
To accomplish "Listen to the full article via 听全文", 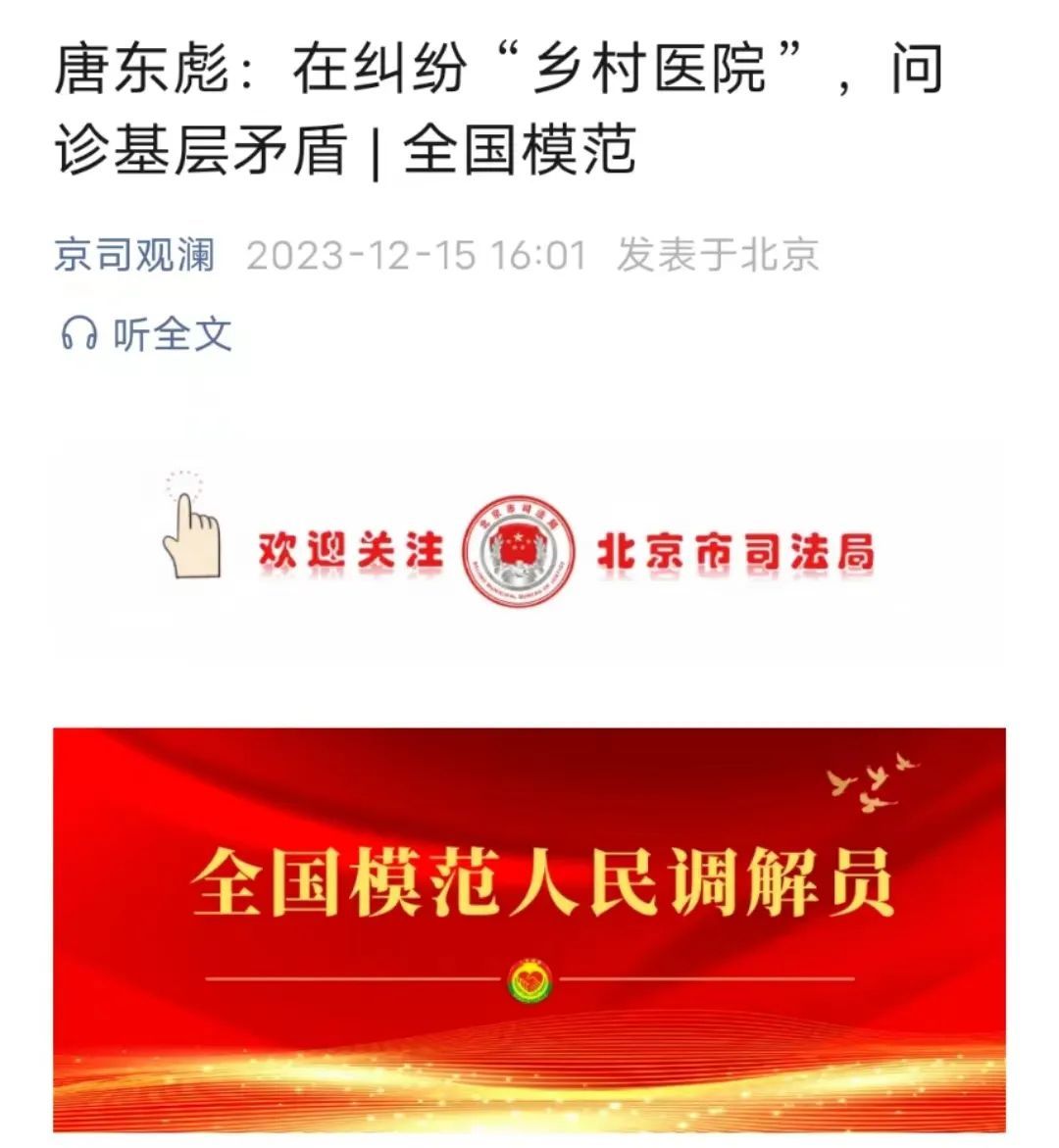I will [x=147, y=335].
